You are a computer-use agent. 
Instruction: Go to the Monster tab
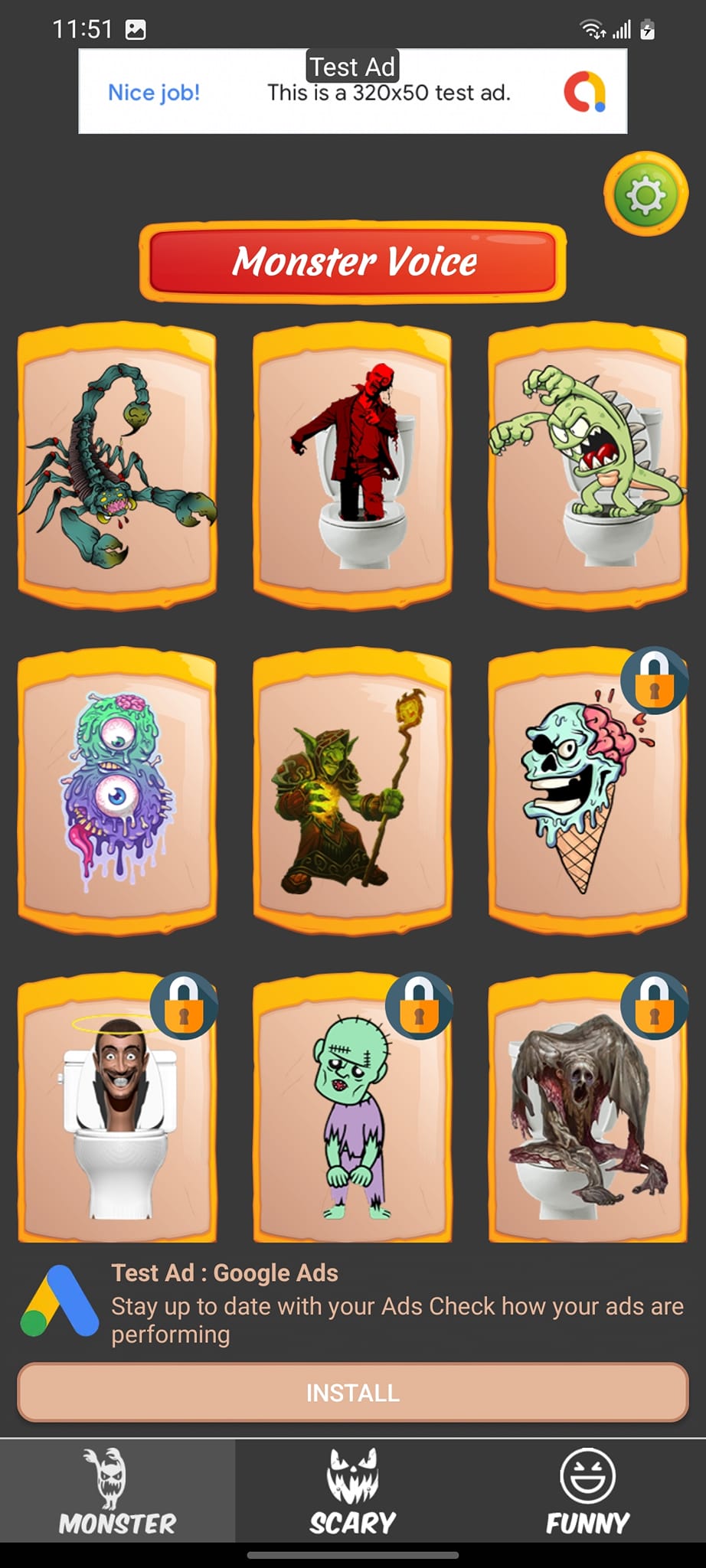click(x=117, y=1491)
